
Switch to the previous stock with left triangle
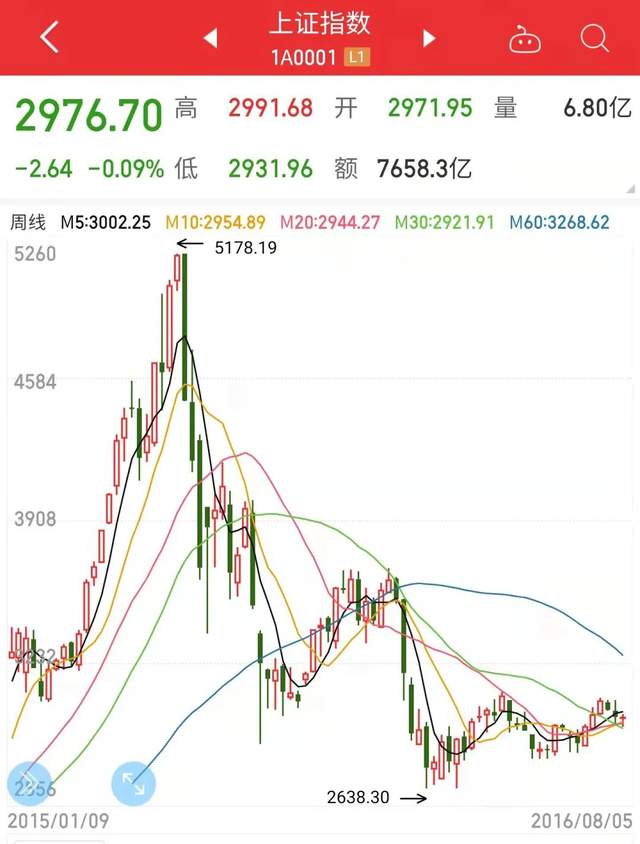211,38
